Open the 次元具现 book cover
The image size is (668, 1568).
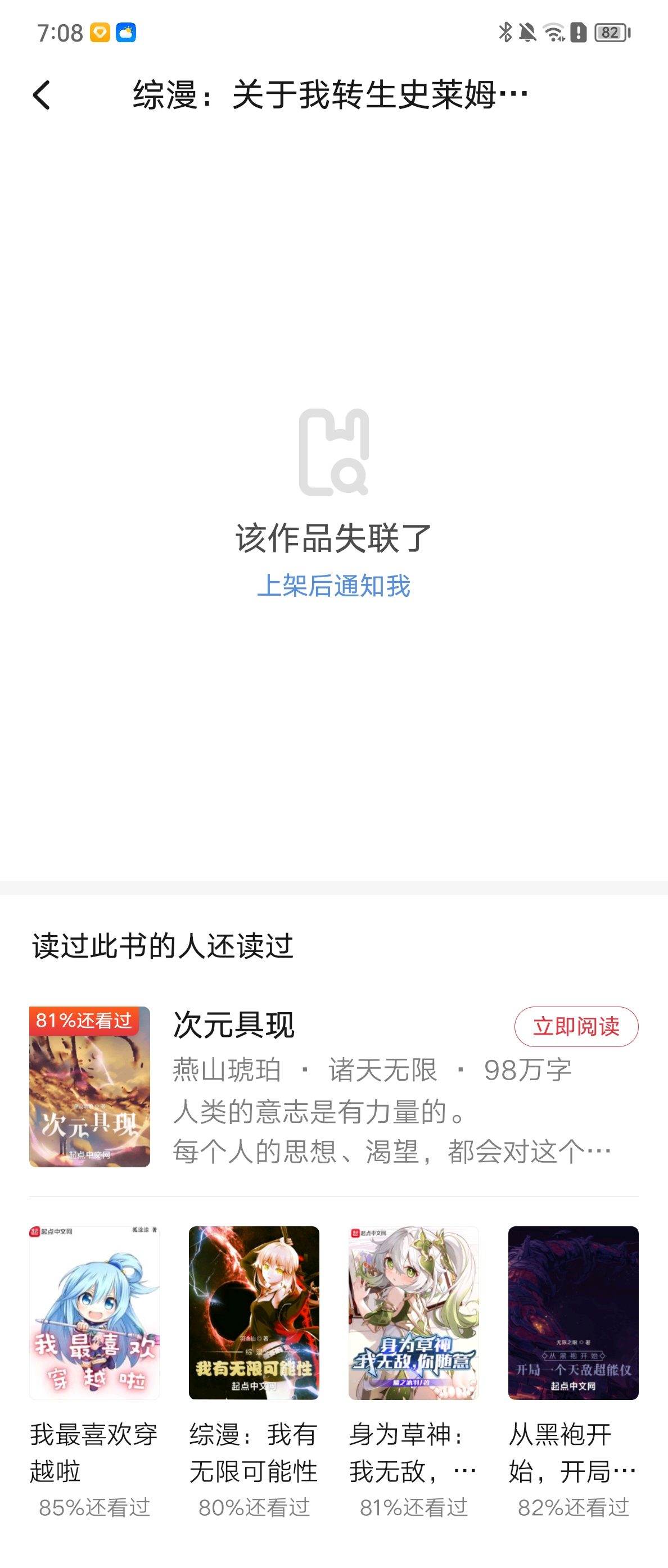[89, 1086]
